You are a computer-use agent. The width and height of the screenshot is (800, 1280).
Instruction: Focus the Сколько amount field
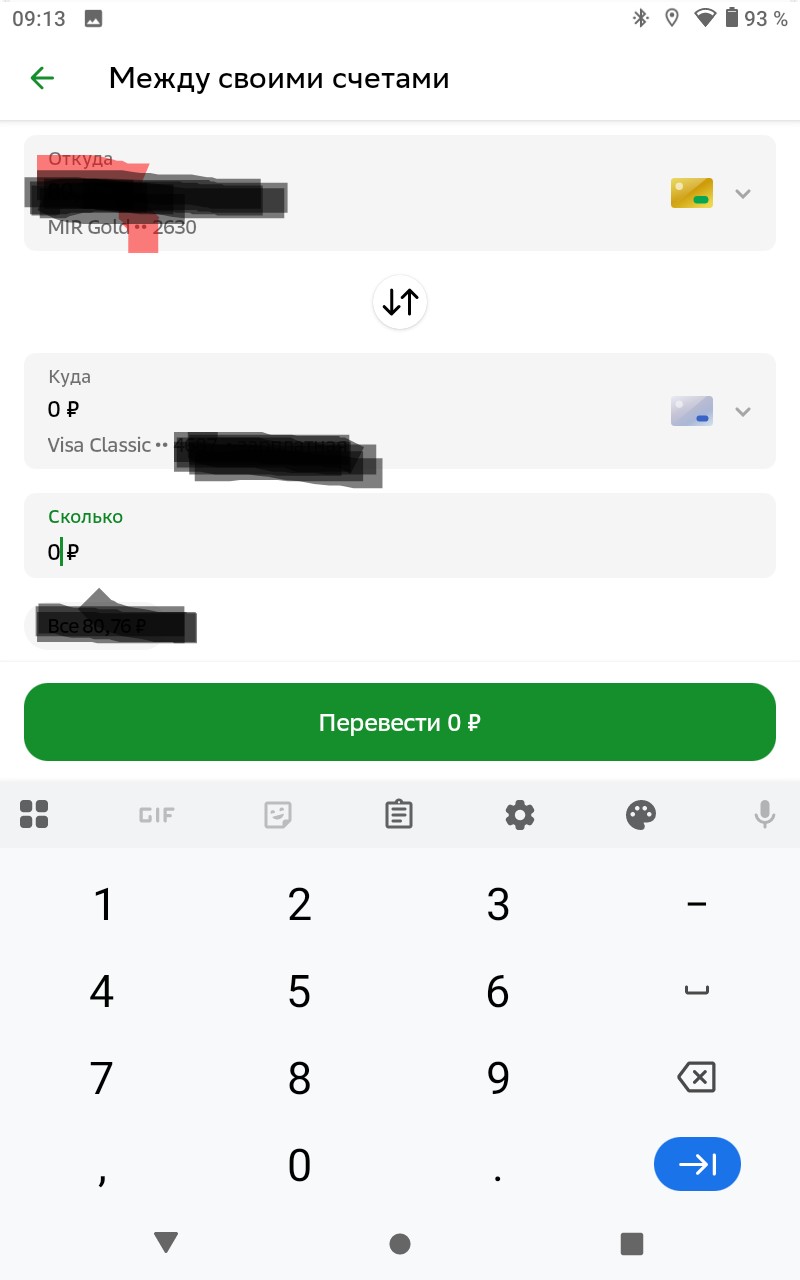coord(400,535)
